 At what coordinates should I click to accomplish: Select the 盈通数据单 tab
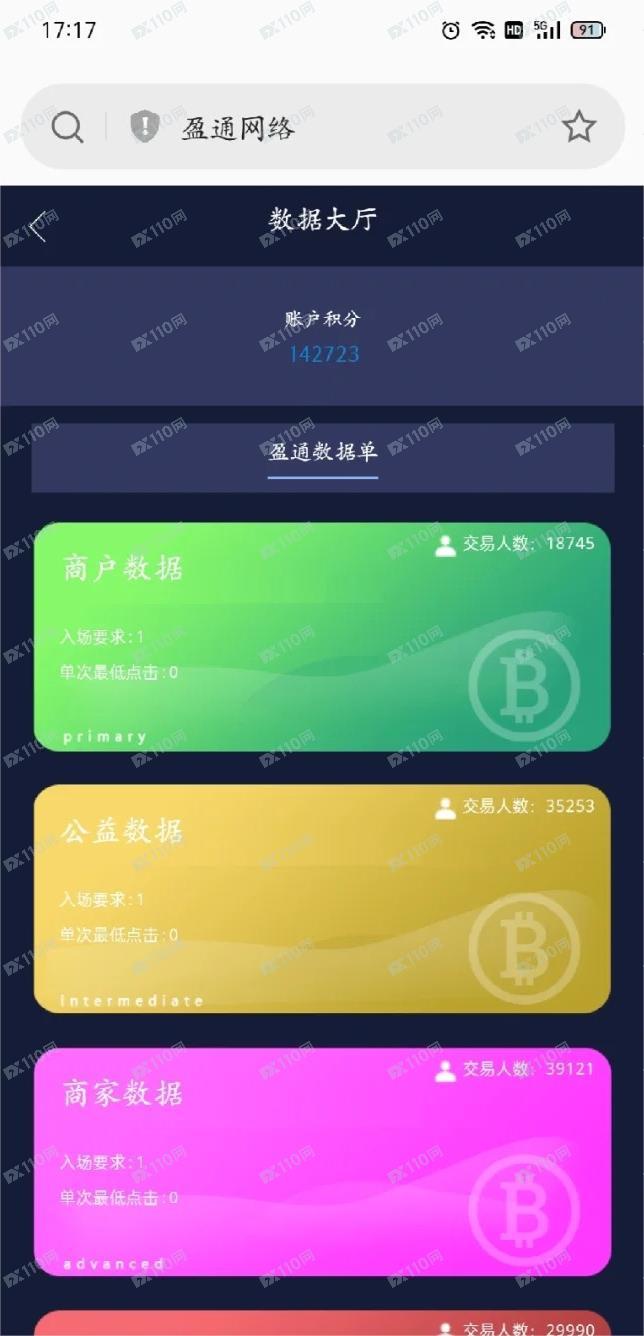point(323,452)
